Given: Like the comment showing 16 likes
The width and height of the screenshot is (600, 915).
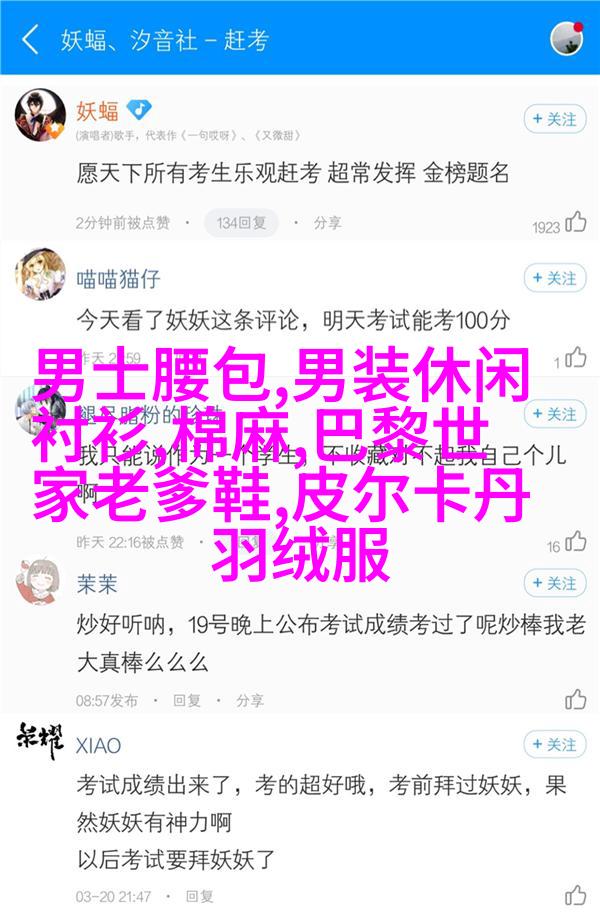Looking at the screenshot, I should pos(575,543).
